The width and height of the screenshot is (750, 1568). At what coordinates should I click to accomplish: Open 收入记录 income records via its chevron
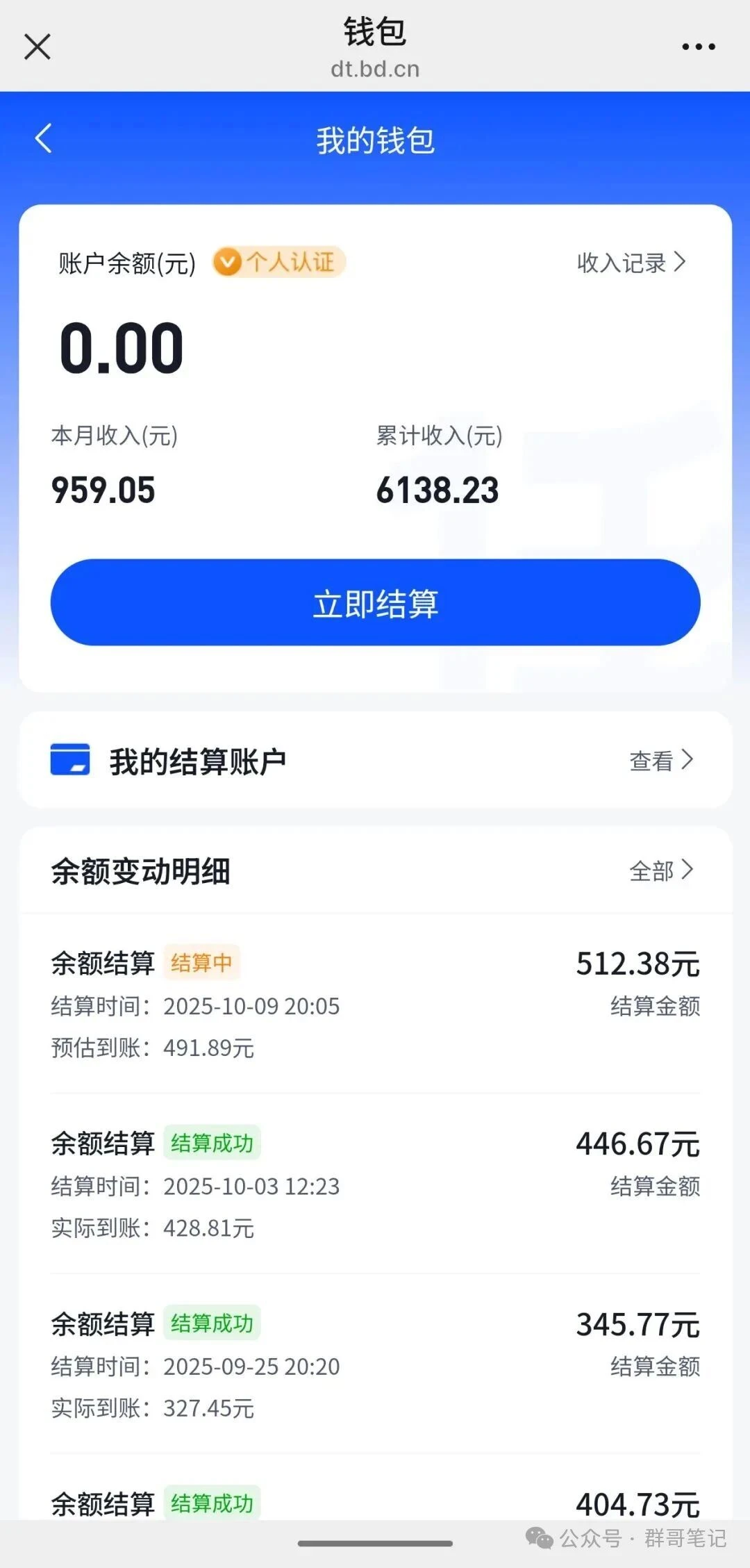pos(631,263)
